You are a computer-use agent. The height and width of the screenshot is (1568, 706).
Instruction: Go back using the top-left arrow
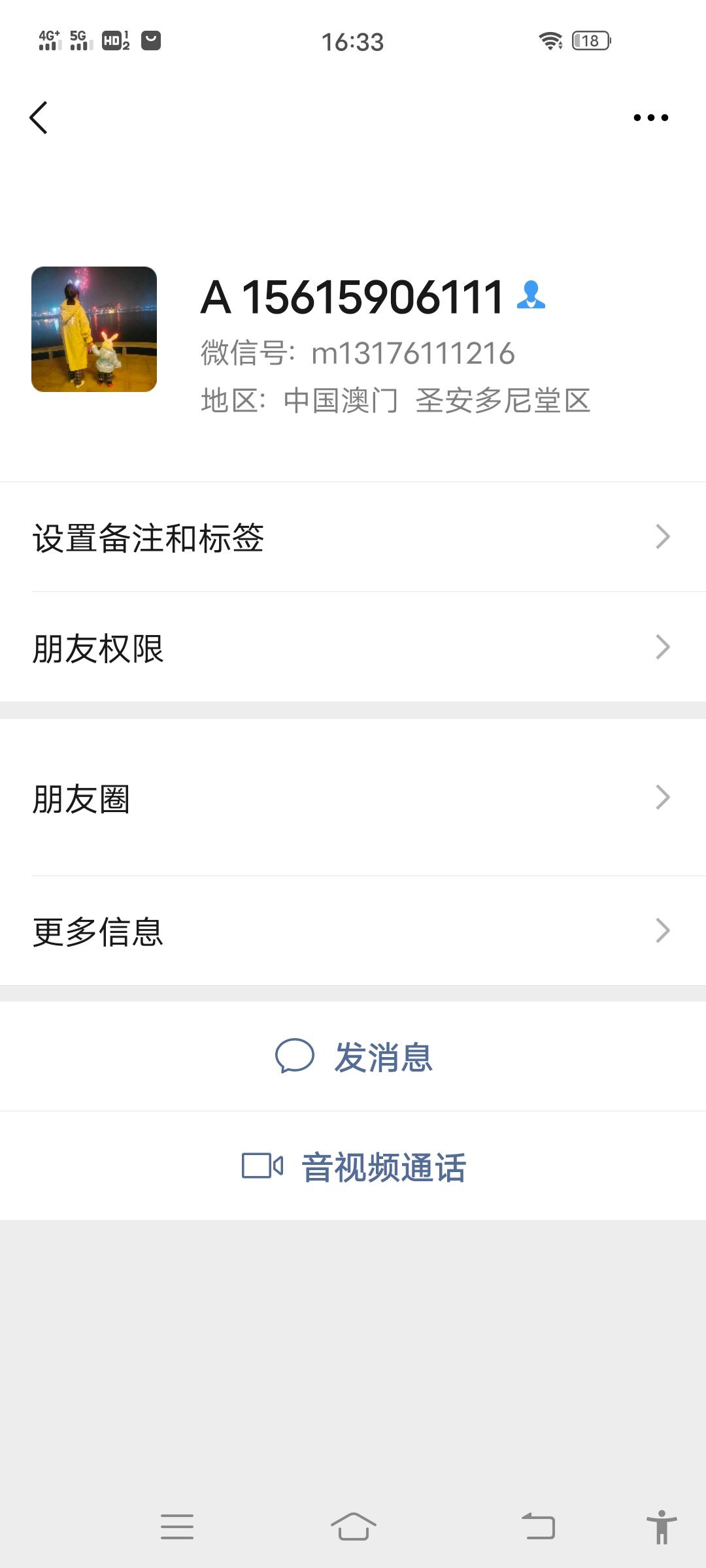click(x=39, y=118)
